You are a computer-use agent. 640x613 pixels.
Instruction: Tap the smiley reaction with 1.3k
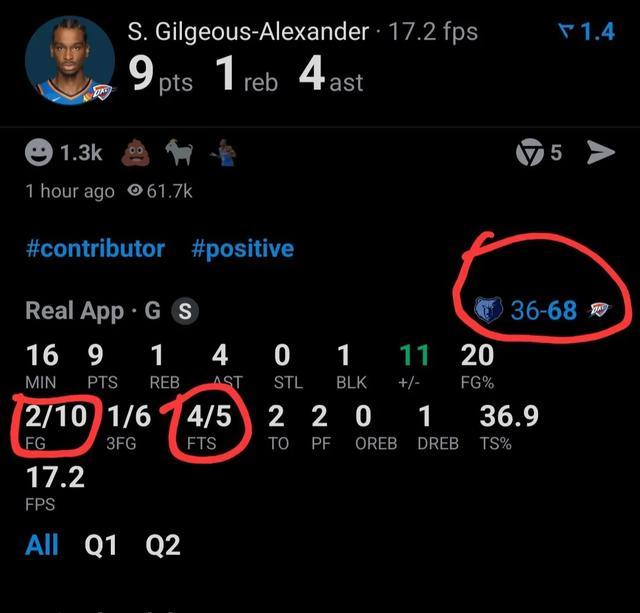pyautogui.click(x=64, y=153)
